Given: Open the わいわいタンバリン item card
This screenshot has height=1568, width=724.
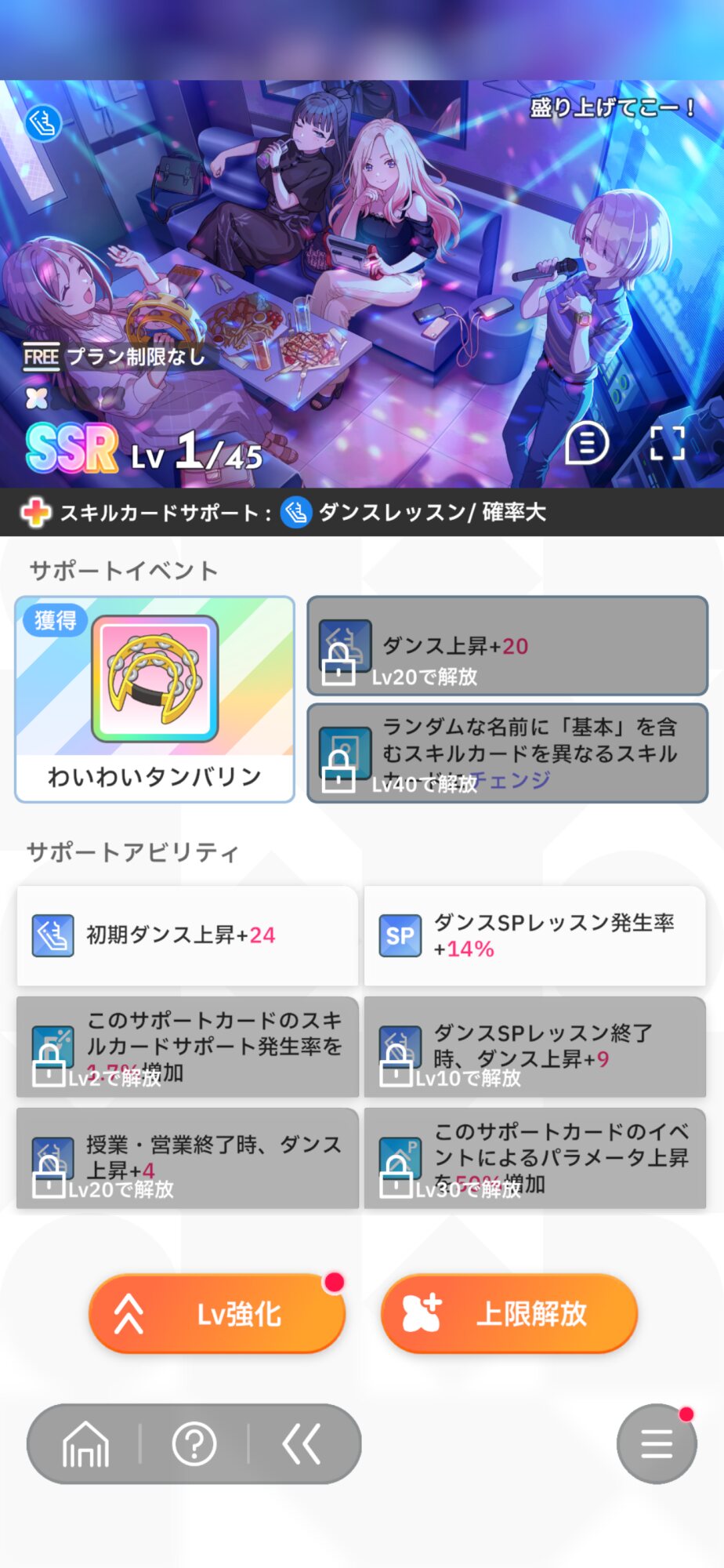Looking at the screenshot, I should point(155,699).
